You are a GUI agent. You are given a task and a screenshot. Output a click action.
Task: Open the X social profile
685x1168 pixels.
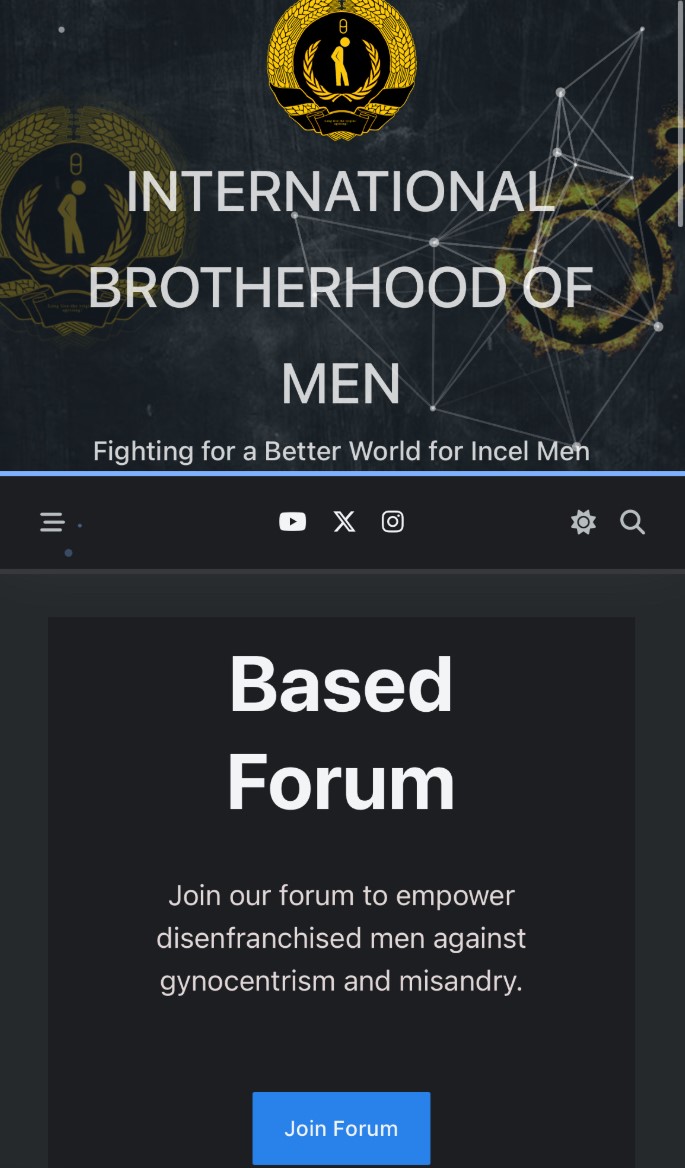pyautogui.click(x=344, y=522)
